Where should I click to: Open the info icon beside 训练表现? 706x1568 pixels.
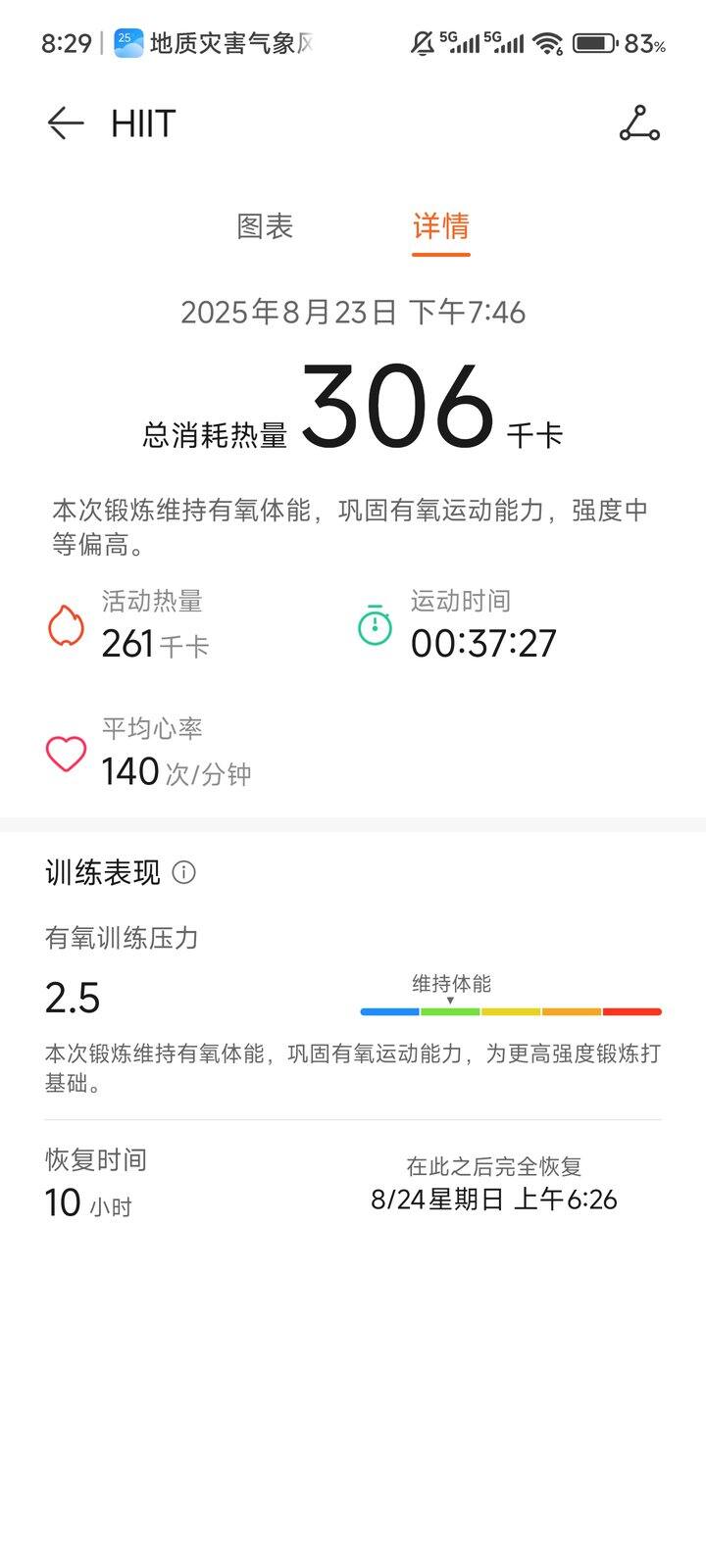pyautogui.click(x=184, y=872)
